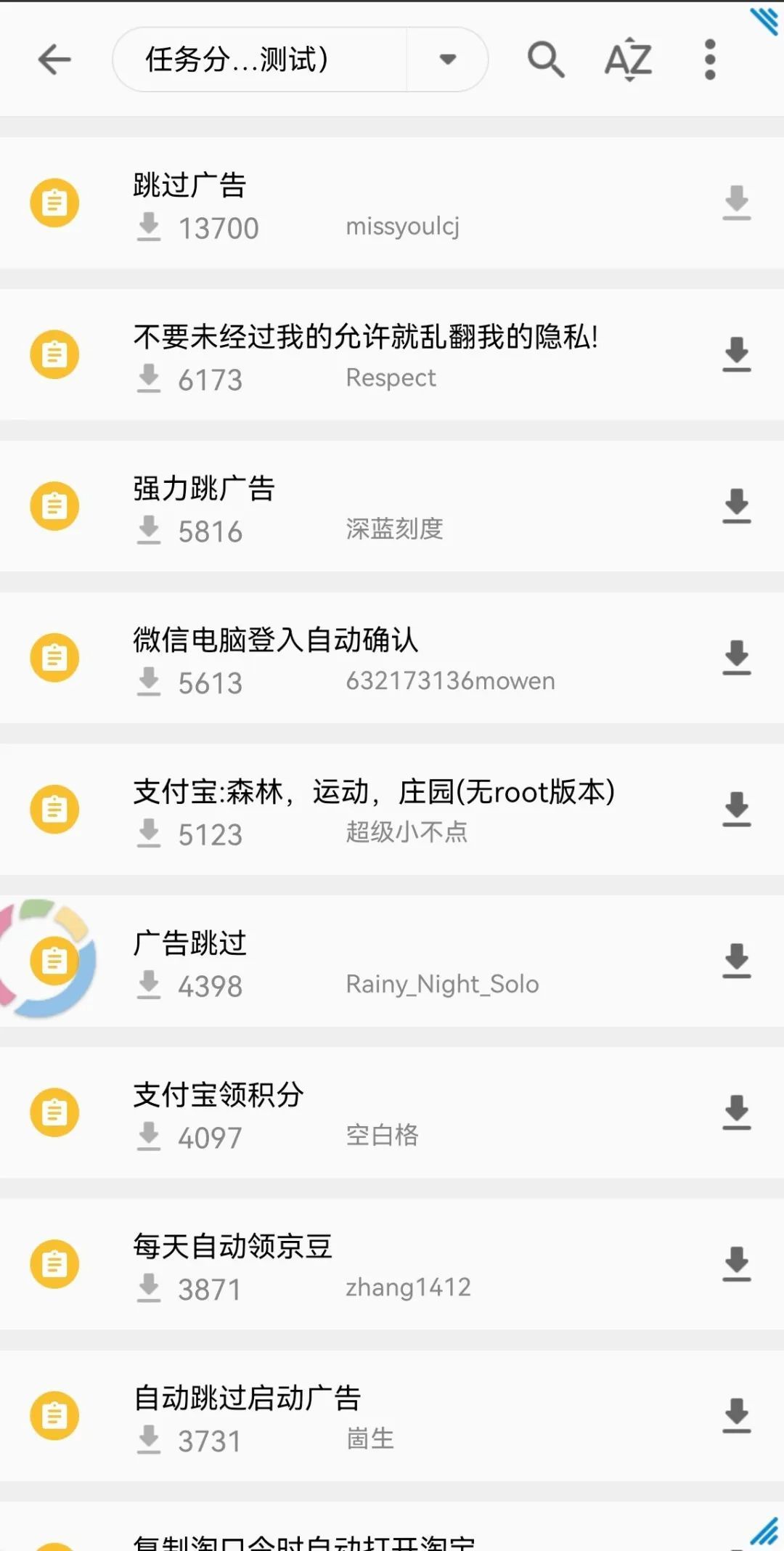Download the 强力跳广告 task
784x1551 pixels.
736,507
